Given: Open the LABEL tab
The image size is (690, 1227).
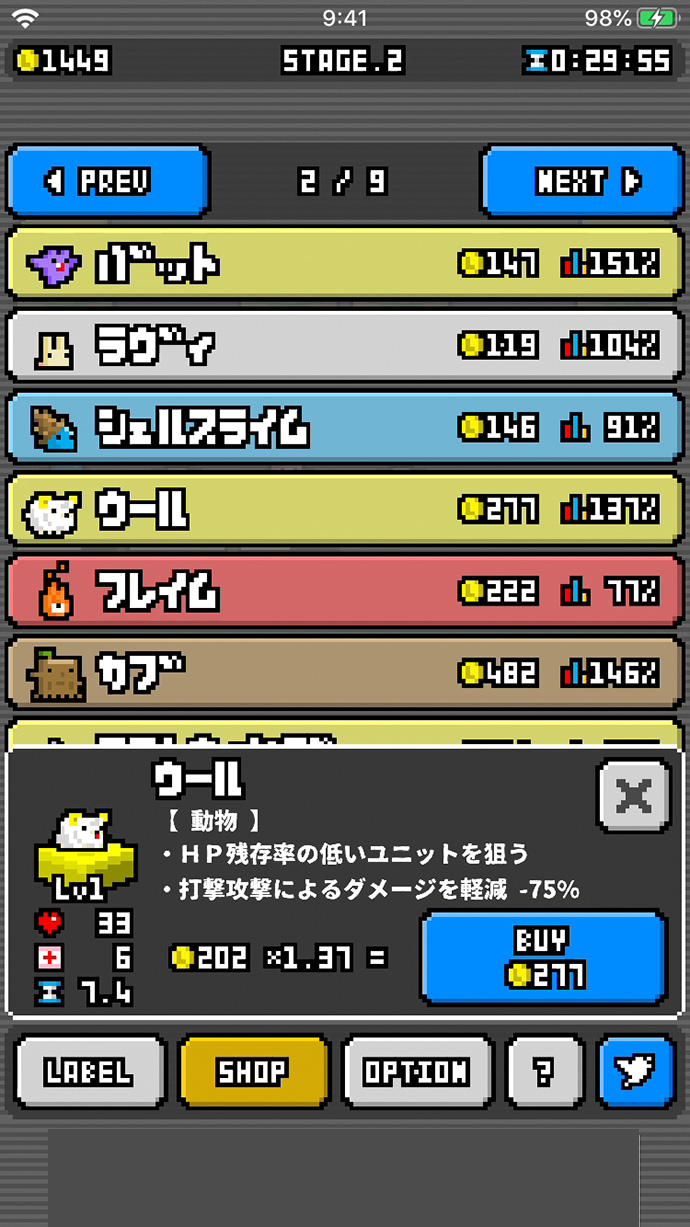Looking at the screenshot, I should point(89,1073).
